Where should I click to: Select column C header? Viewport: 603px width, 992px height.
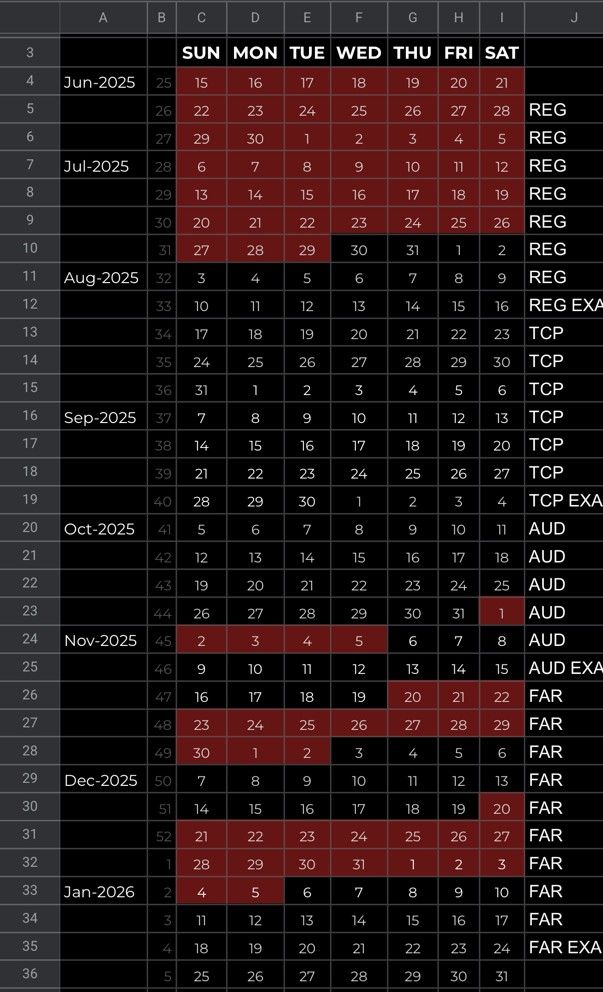(x=202, y=17)
